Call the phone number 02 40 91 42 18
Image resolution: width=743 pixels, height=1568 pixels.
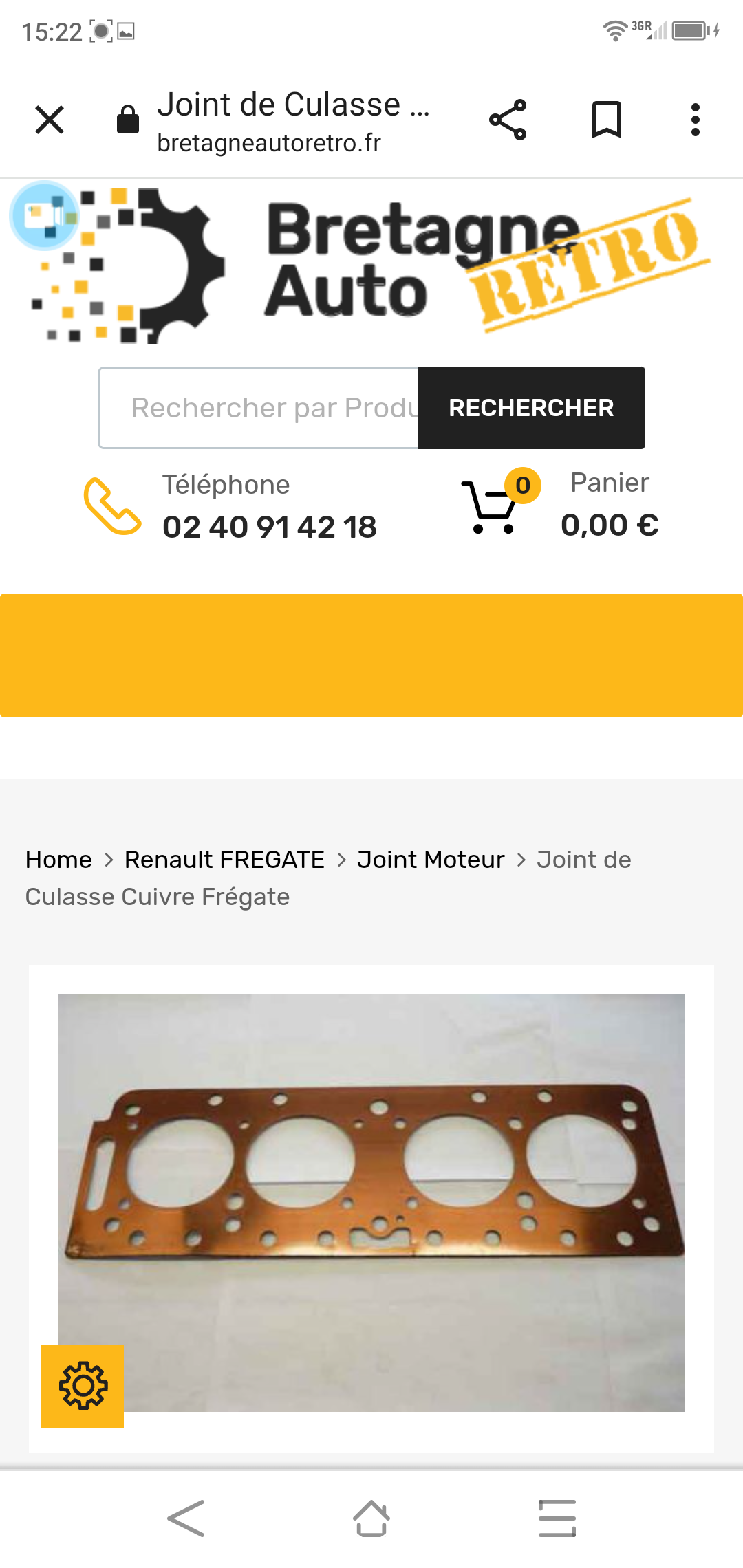[270, 527]
